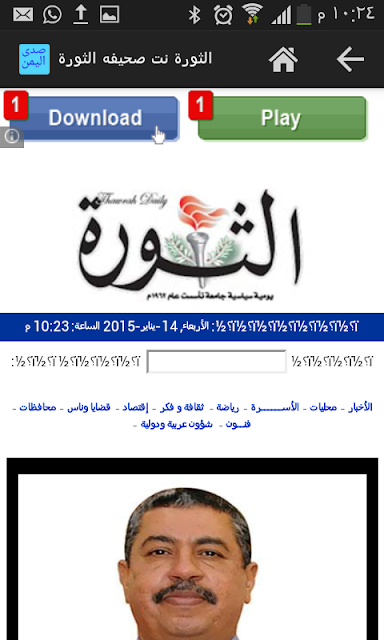384x640 pixels.
Task: Open the الأسرة section link
Action: pos(275,407)
